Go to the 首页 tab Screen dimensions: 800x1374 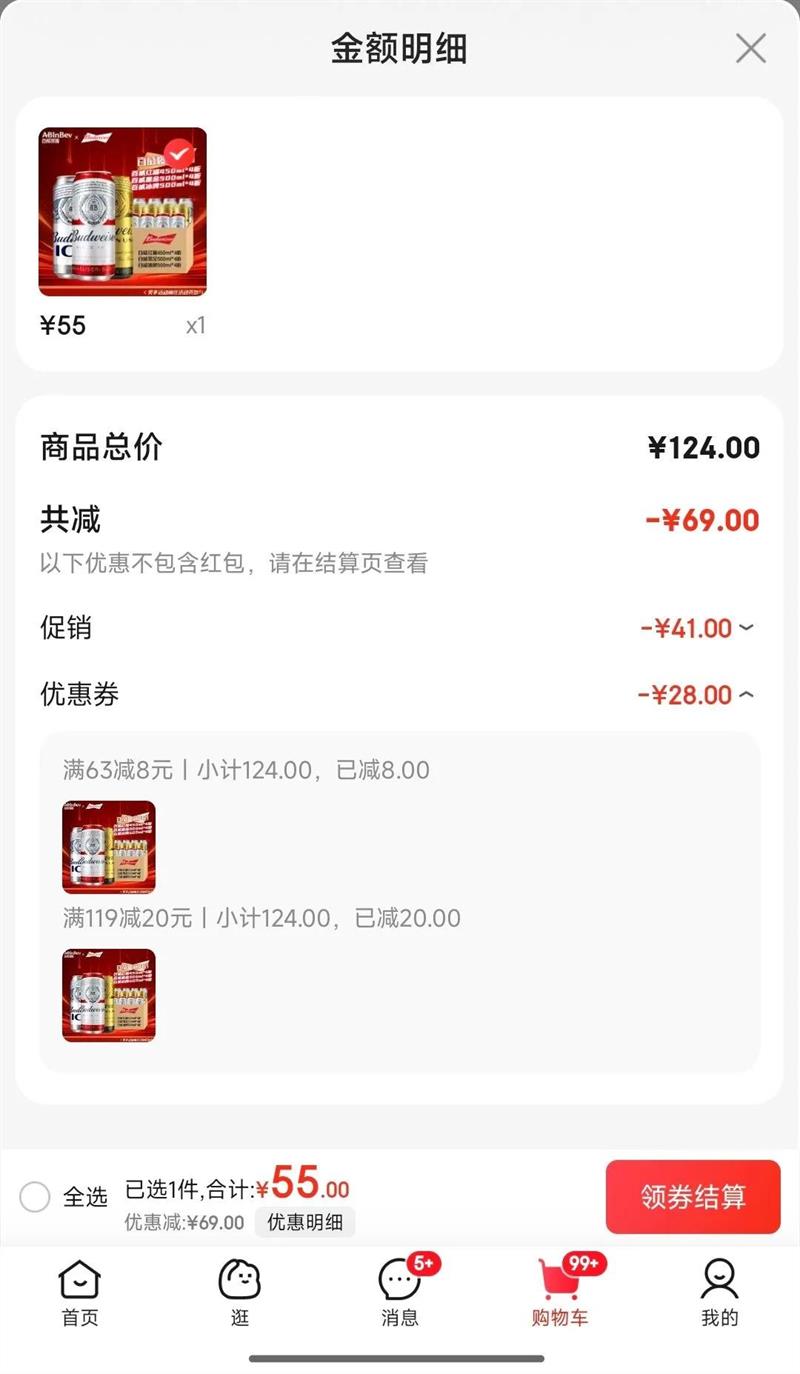tap(80, 1292)
